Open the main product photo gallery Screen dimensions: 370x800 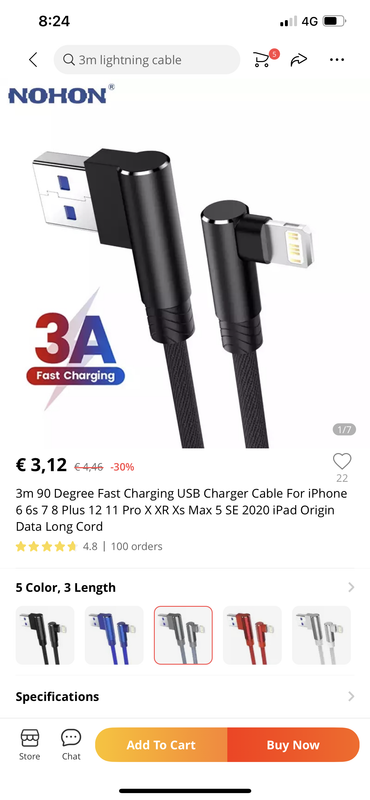click(x=185, y=265)
